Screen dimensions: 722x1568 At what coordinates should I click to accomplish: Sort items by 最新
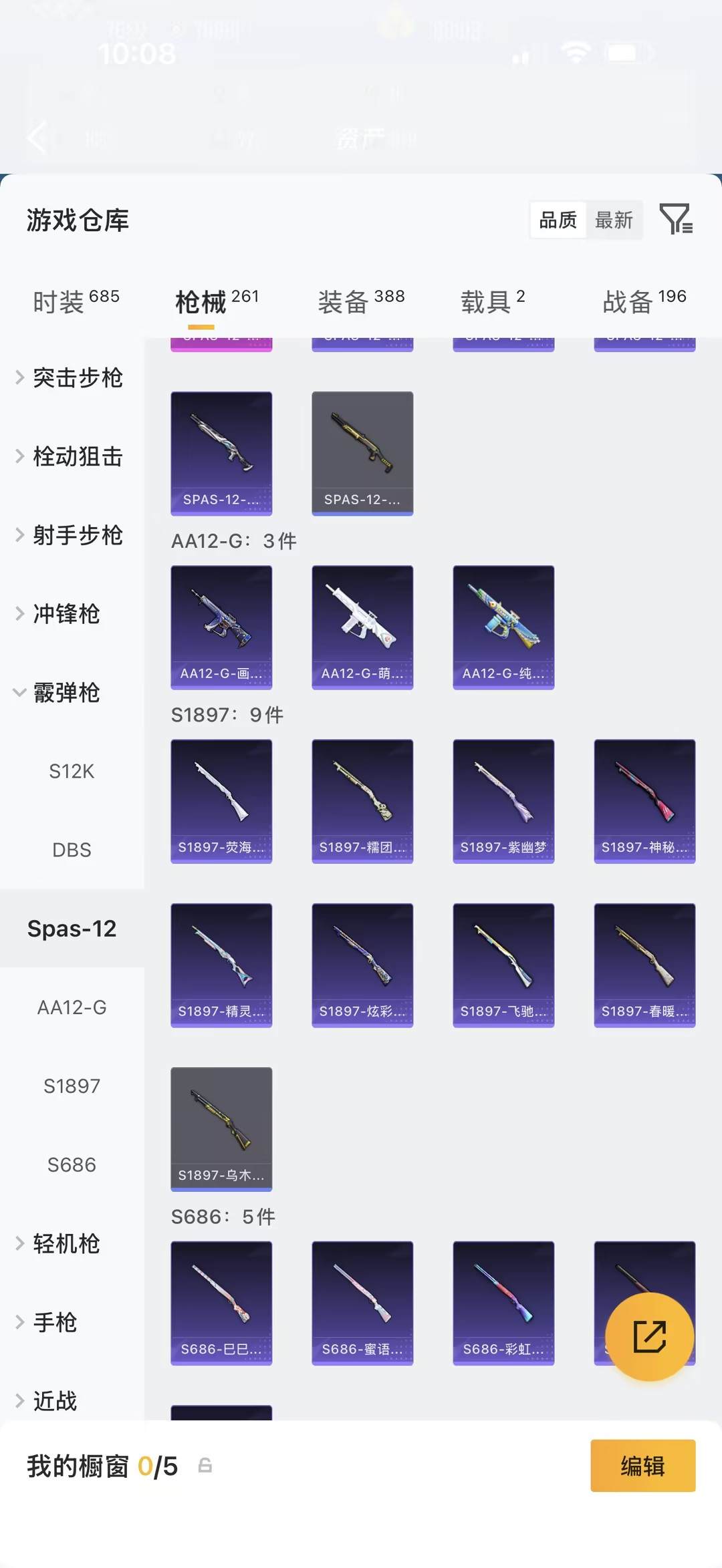[x=614, y=220]
